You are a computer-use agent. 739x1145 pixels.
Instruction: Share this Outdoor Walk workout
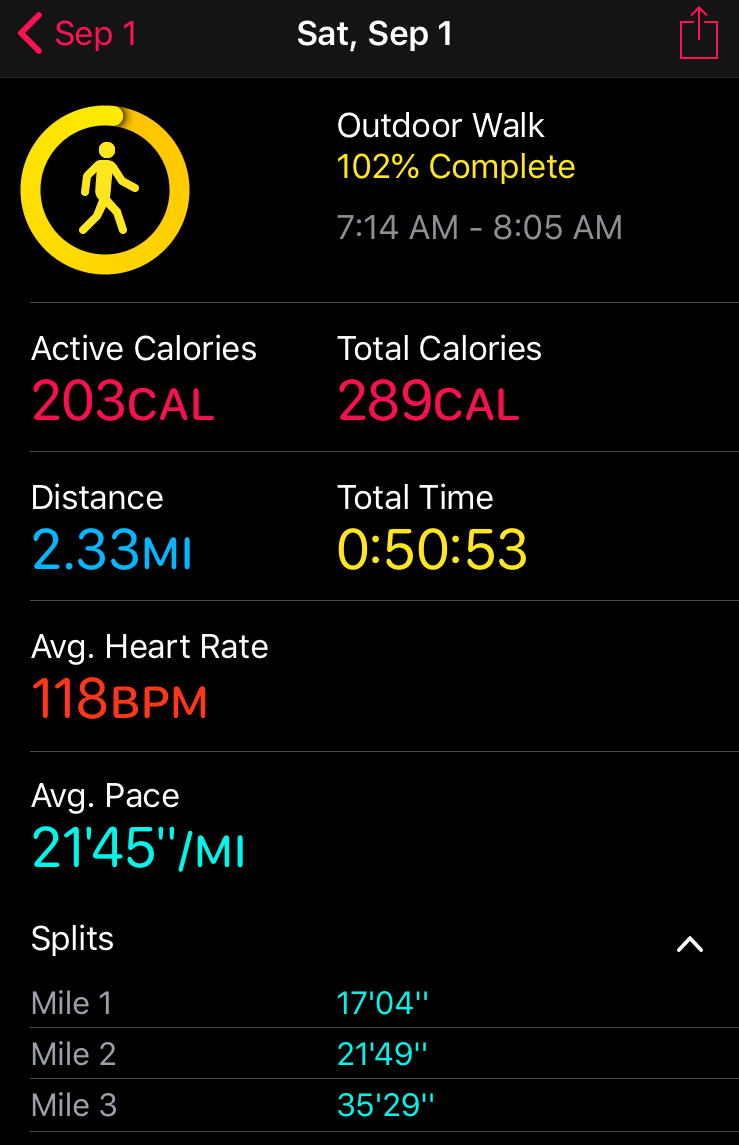tap(698, 35)
